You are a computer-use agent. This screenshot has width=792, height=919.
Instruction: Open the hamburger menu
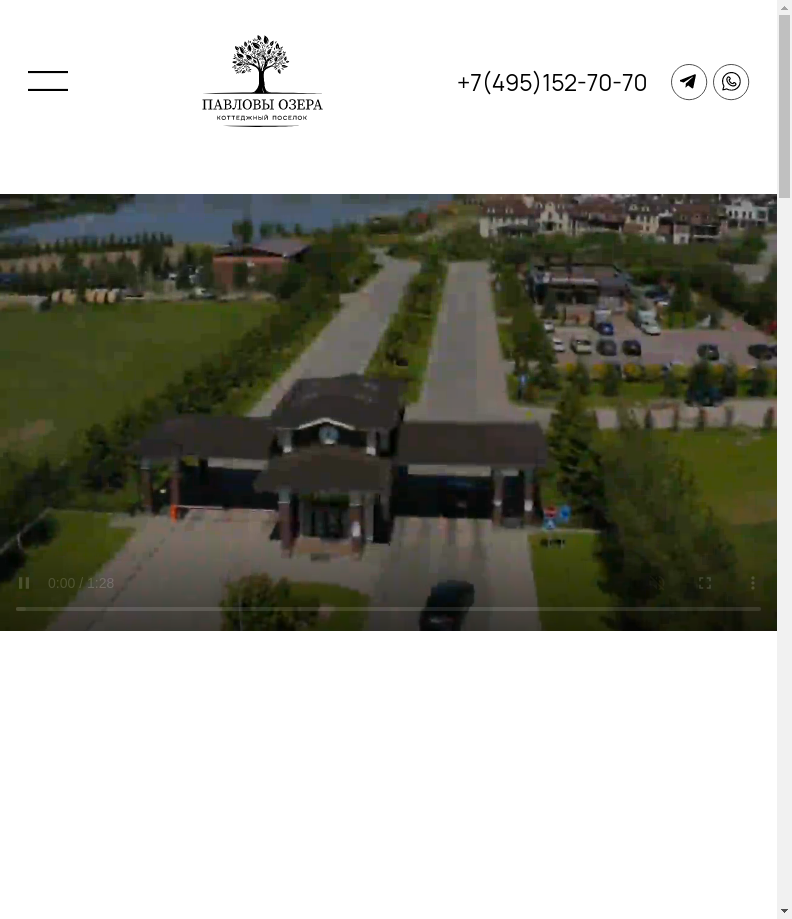48,81
